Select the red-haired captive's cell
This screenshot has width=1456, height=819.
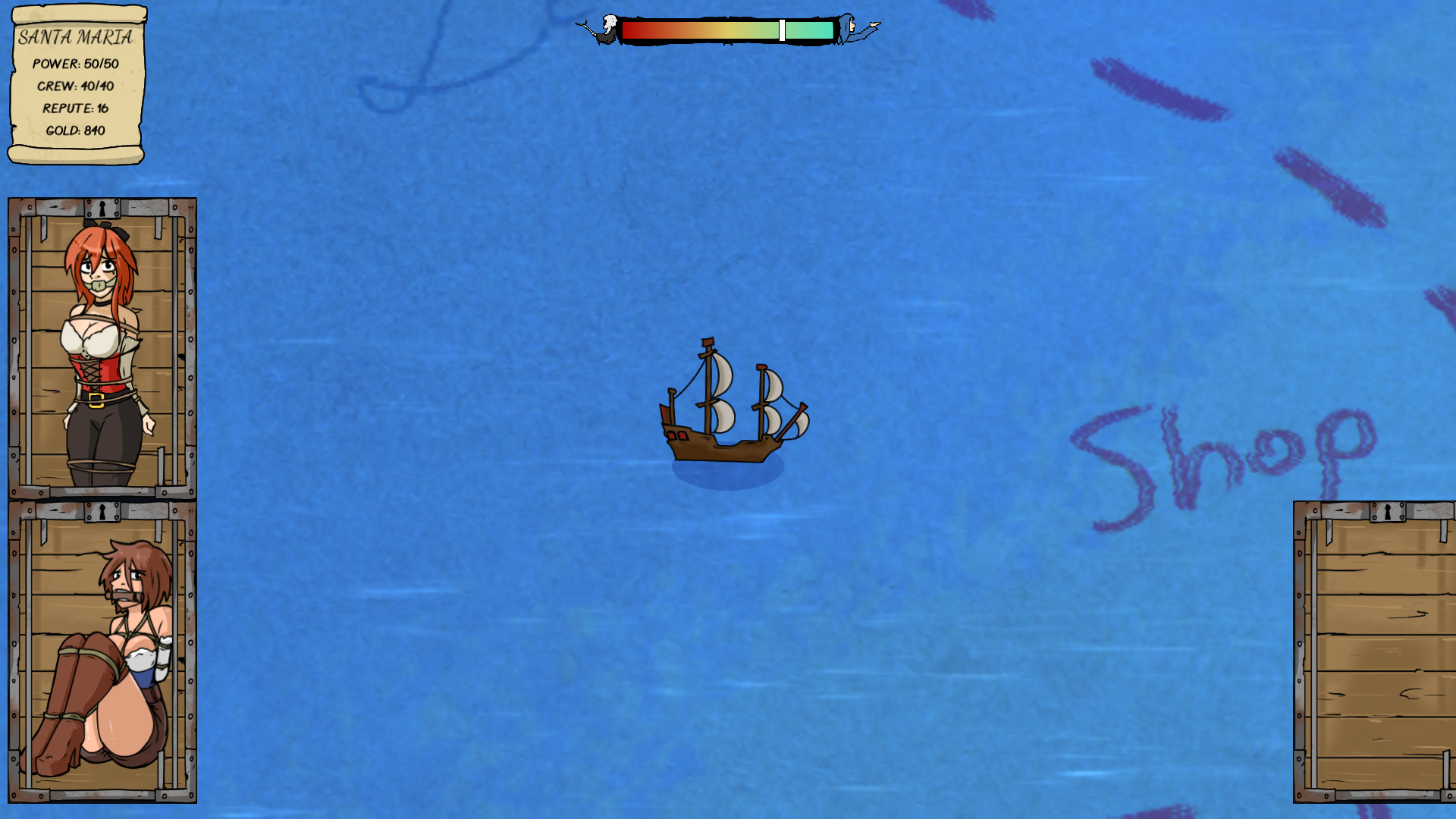coord(102,349)
